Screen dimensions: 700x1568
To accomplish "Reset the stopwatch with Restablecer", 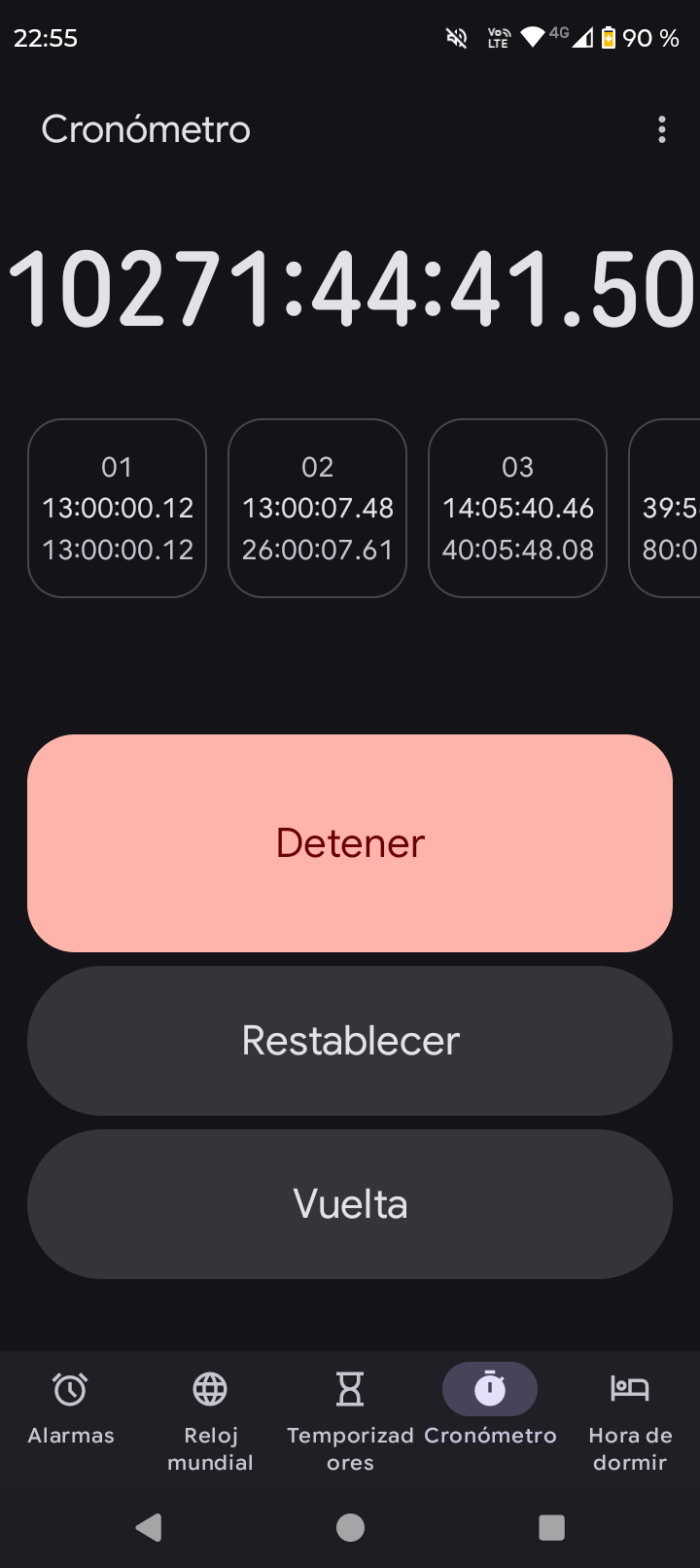I will tap(350, 1041).
